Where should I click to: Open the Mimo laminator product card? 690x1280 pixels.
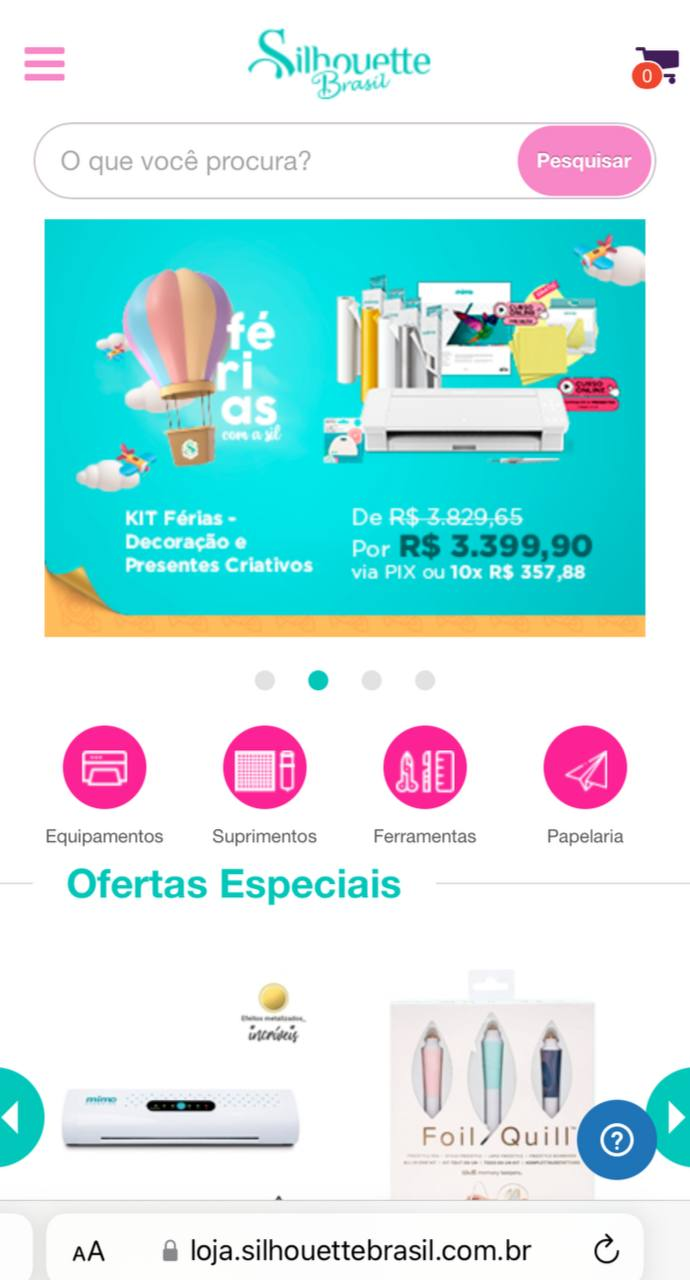pos(180,1110)
